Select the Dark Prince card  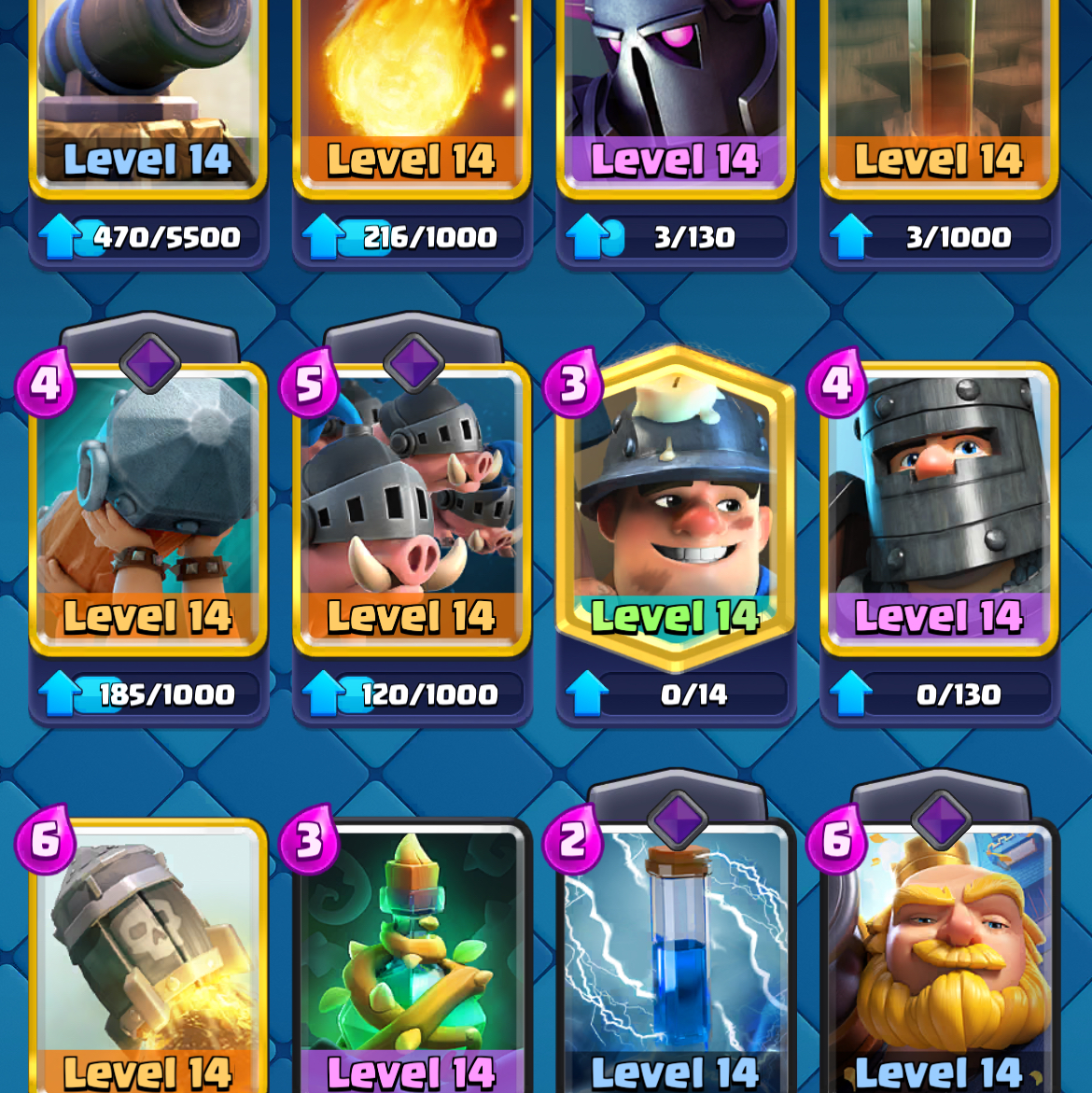pyautogui.click(x=939, y=504)
